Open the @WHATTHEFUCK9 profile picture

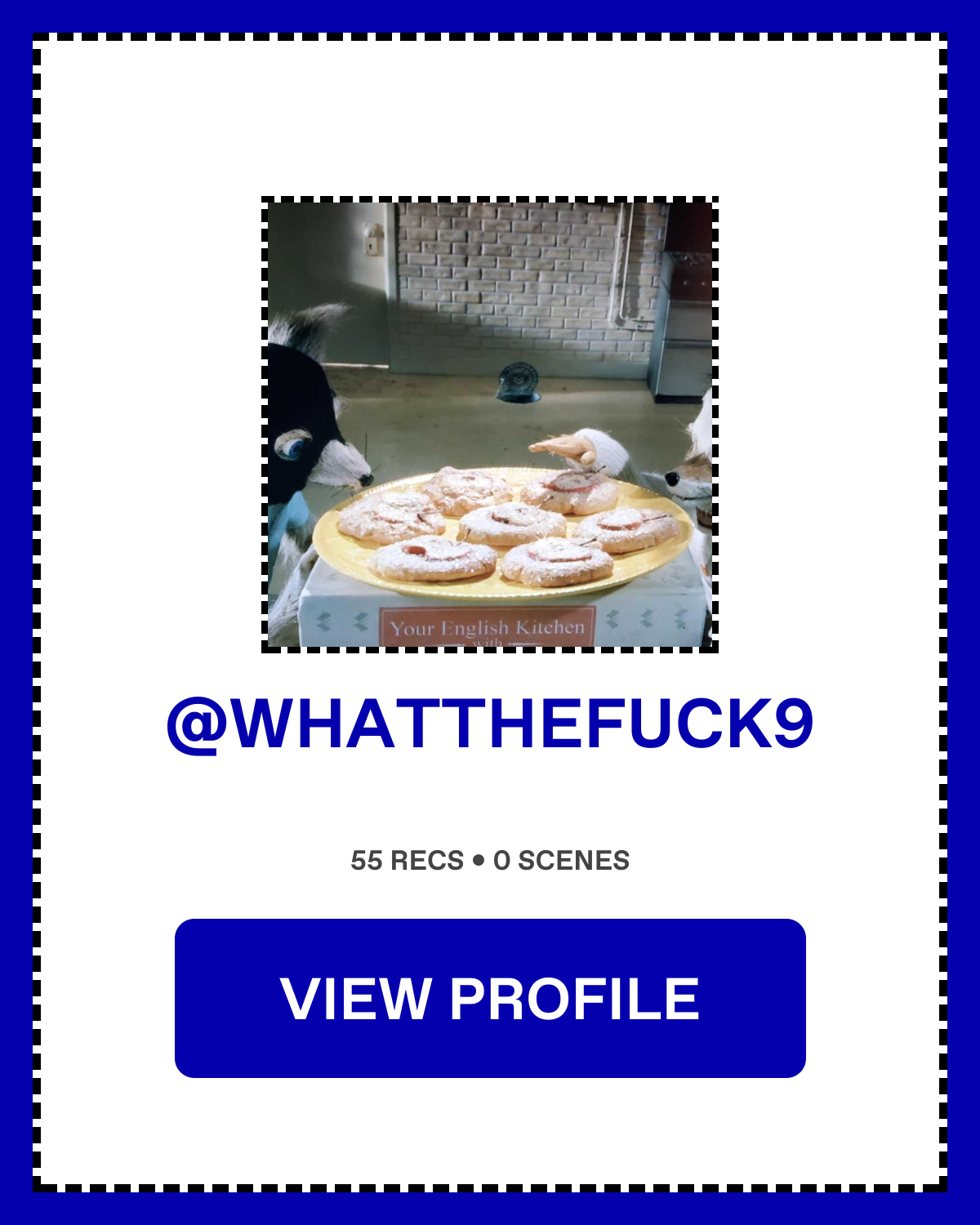point(490,424)
